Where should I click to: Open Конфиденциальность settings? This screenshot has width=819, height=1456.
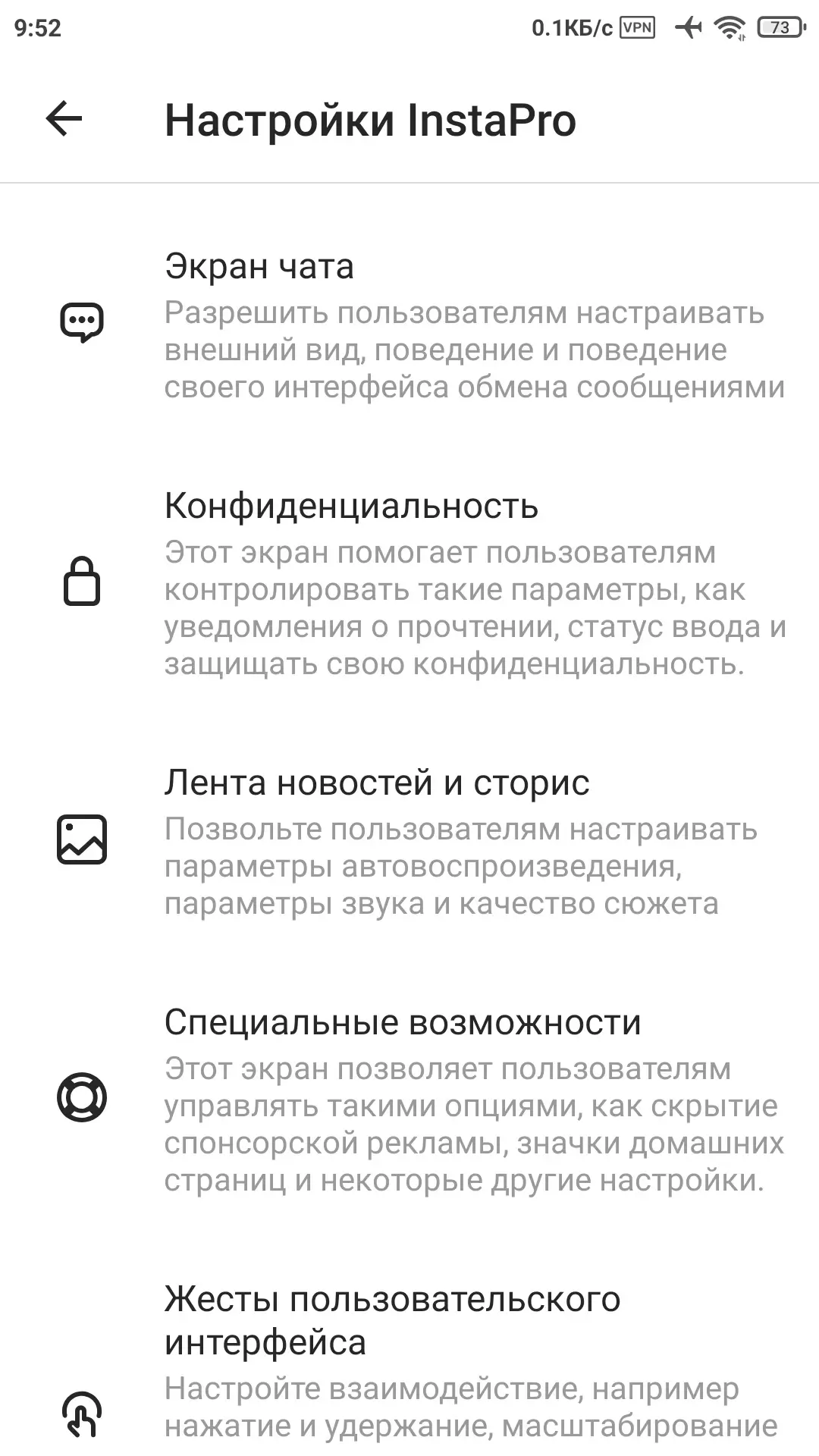[x=409, y=582]
